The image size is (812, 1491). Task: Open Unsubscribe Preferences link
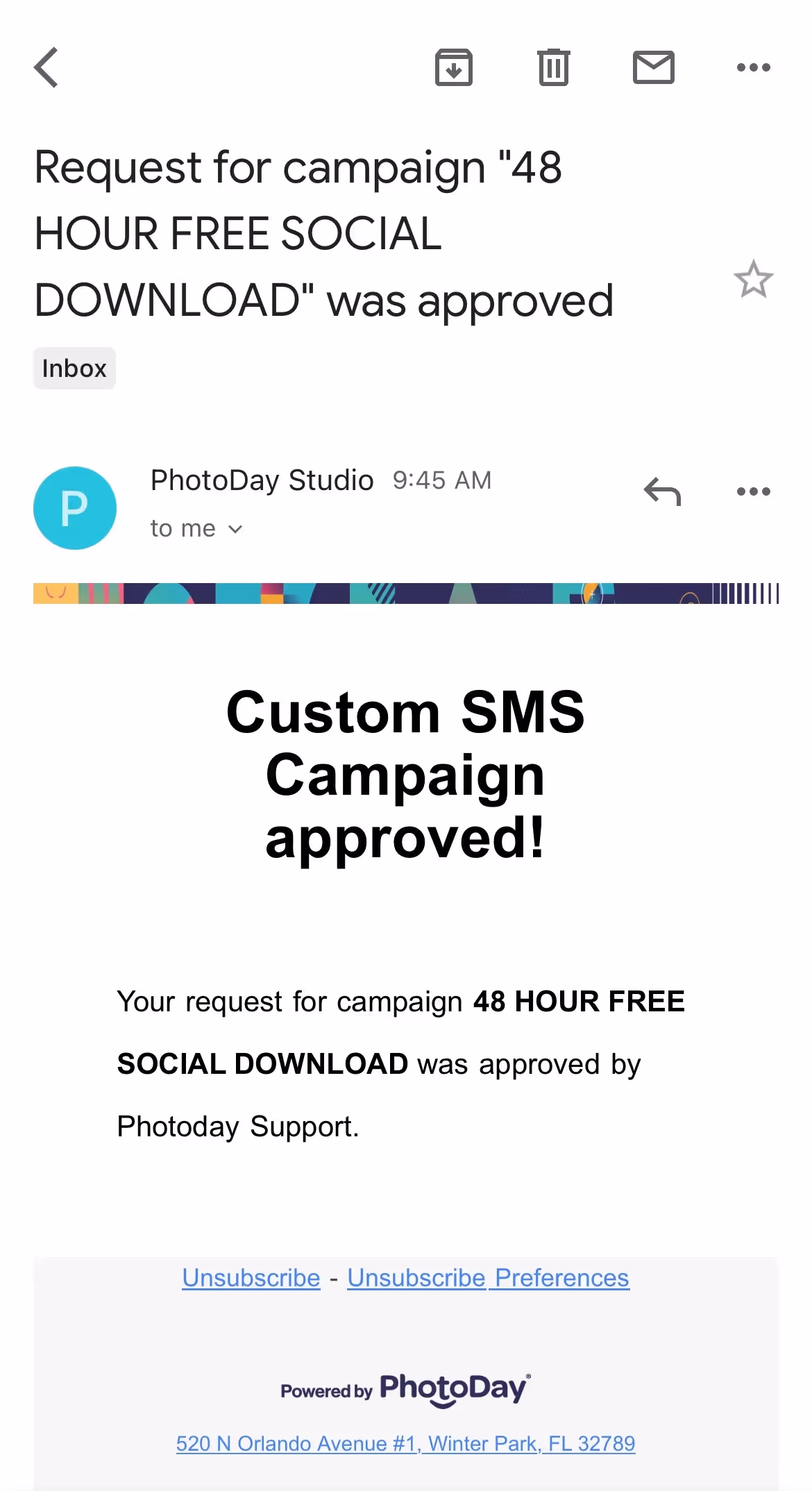pyautogui.click(x=489, y=1278)
